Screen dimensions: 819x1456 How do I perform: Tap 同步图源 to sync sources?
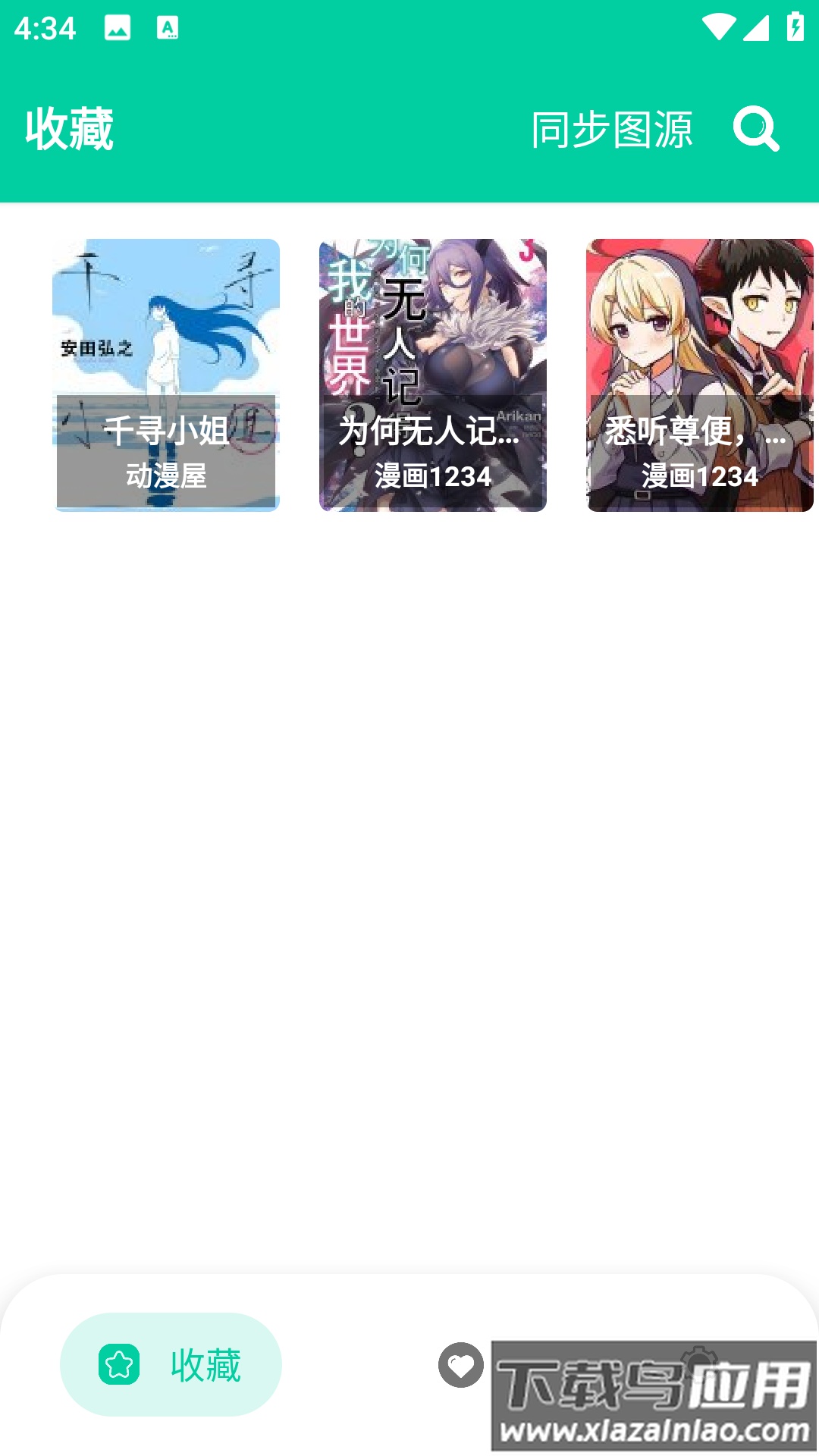[611, 130]
